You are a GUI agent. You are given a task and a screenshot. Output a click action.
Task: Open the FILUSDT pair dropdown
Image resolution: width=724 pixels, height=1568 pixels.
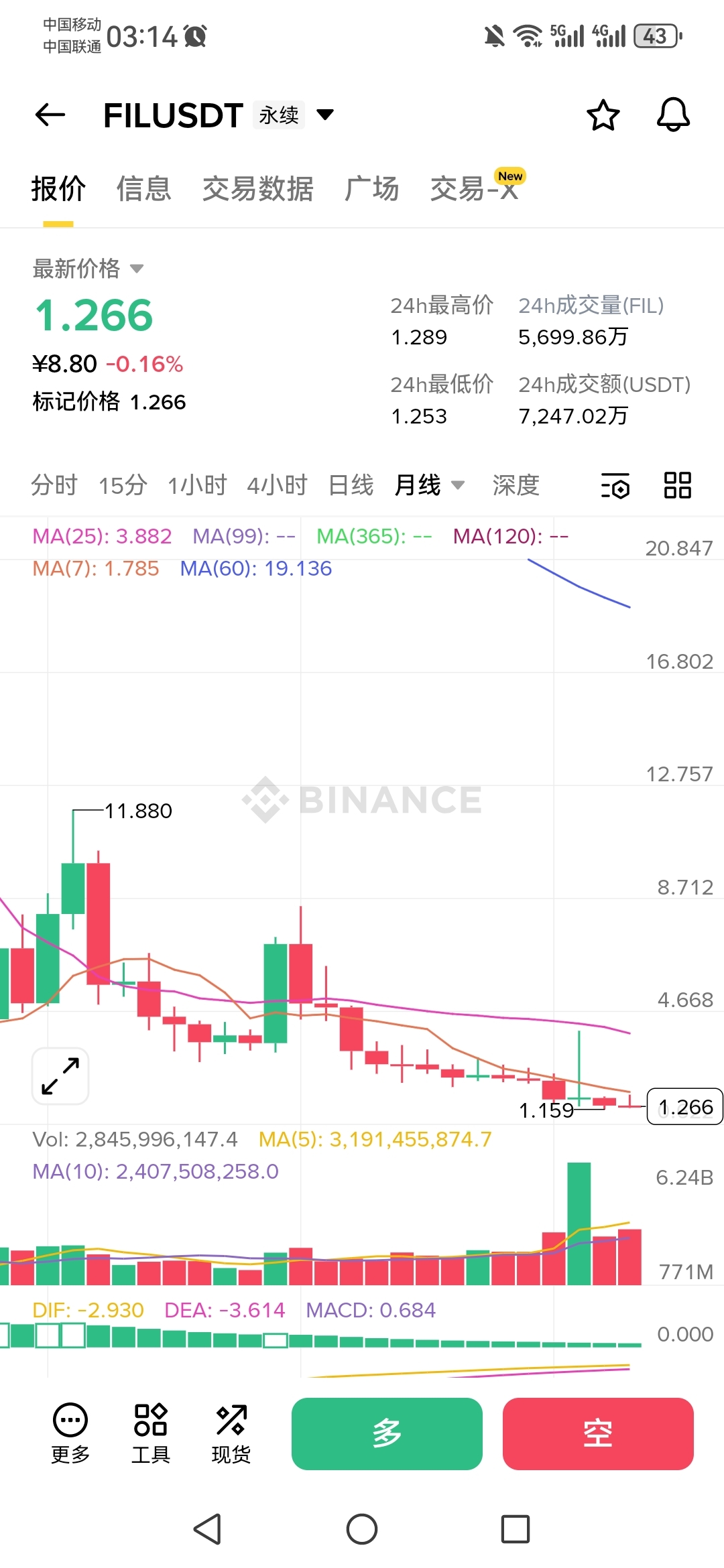(x=325, y=115)
